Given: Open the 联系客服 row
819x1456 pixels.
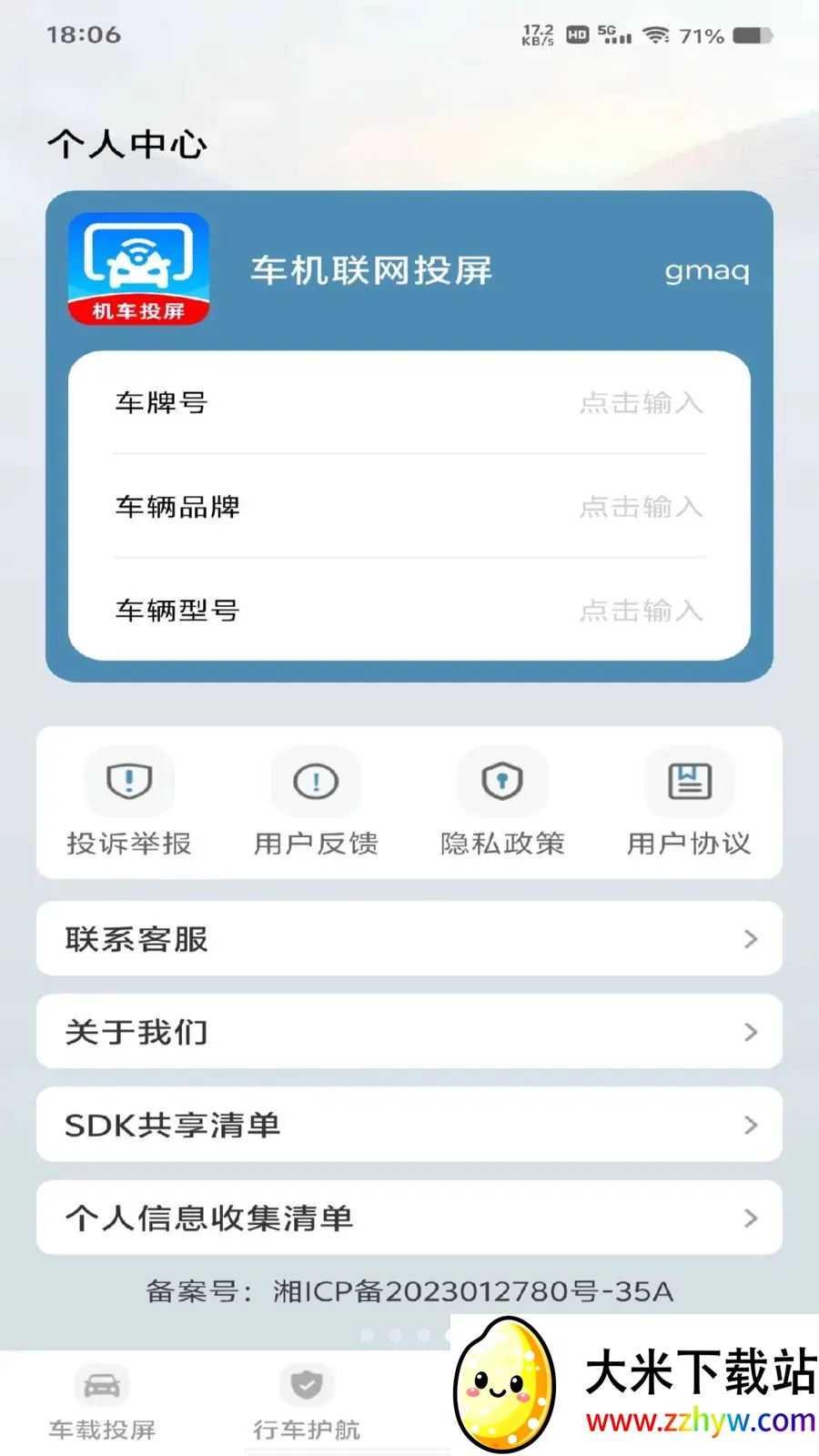Looking at the screenshot, I should (409, 938).
